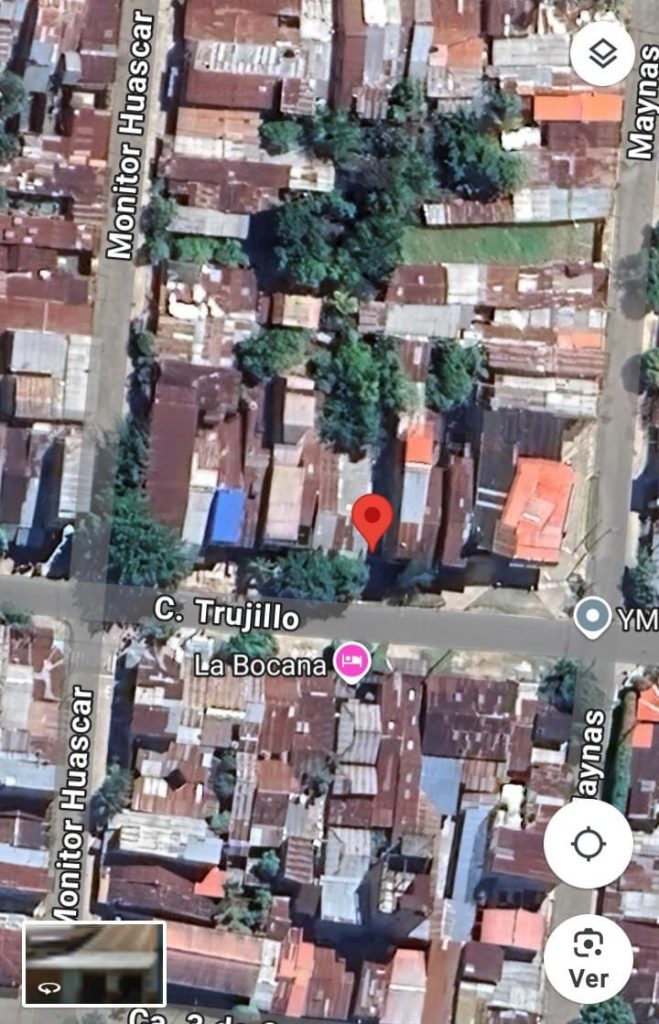This screenshot has height=1024, width=659.
Task: Open the YM place marker
Action: click(x=593, y=617)
